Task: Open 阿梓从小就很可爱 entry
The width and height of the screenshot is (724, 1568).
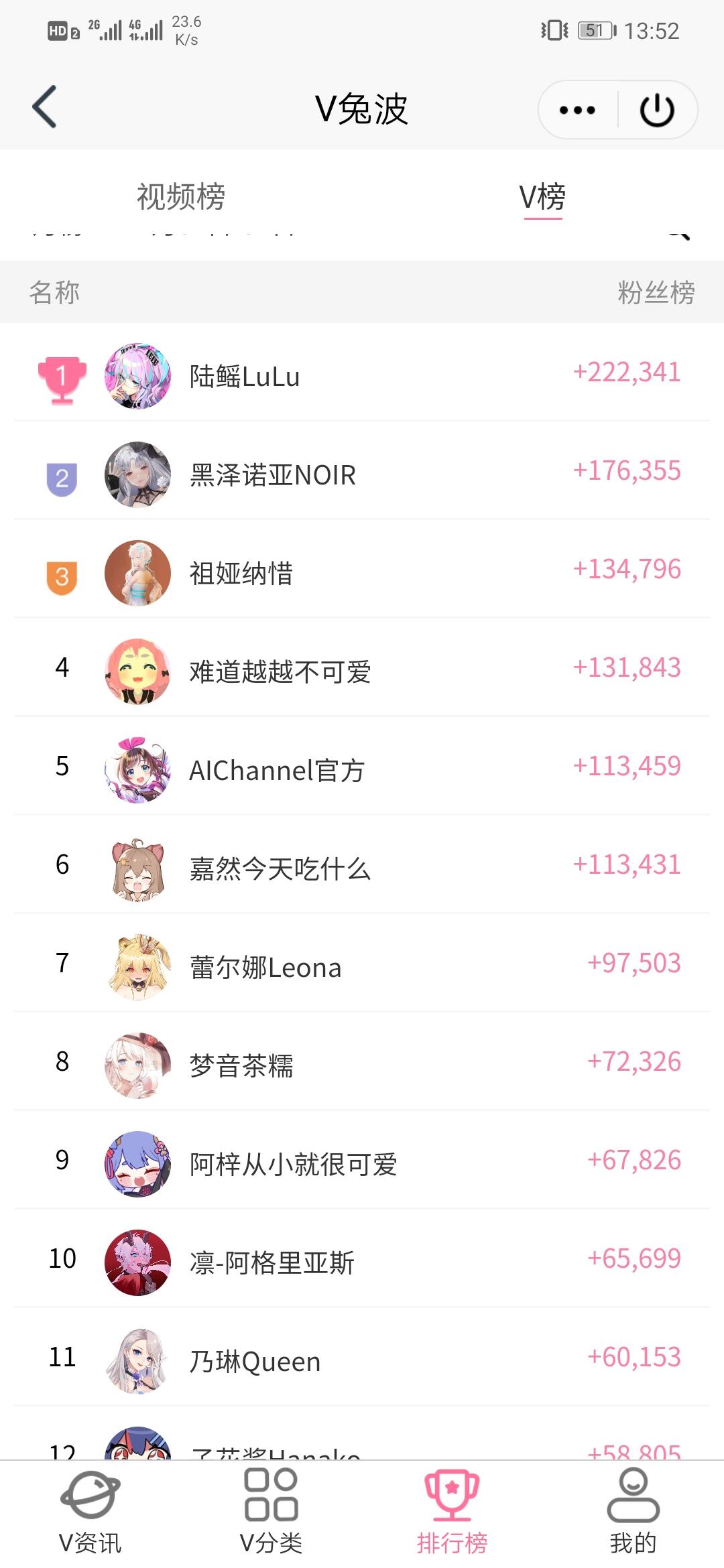Action: 362,1163
